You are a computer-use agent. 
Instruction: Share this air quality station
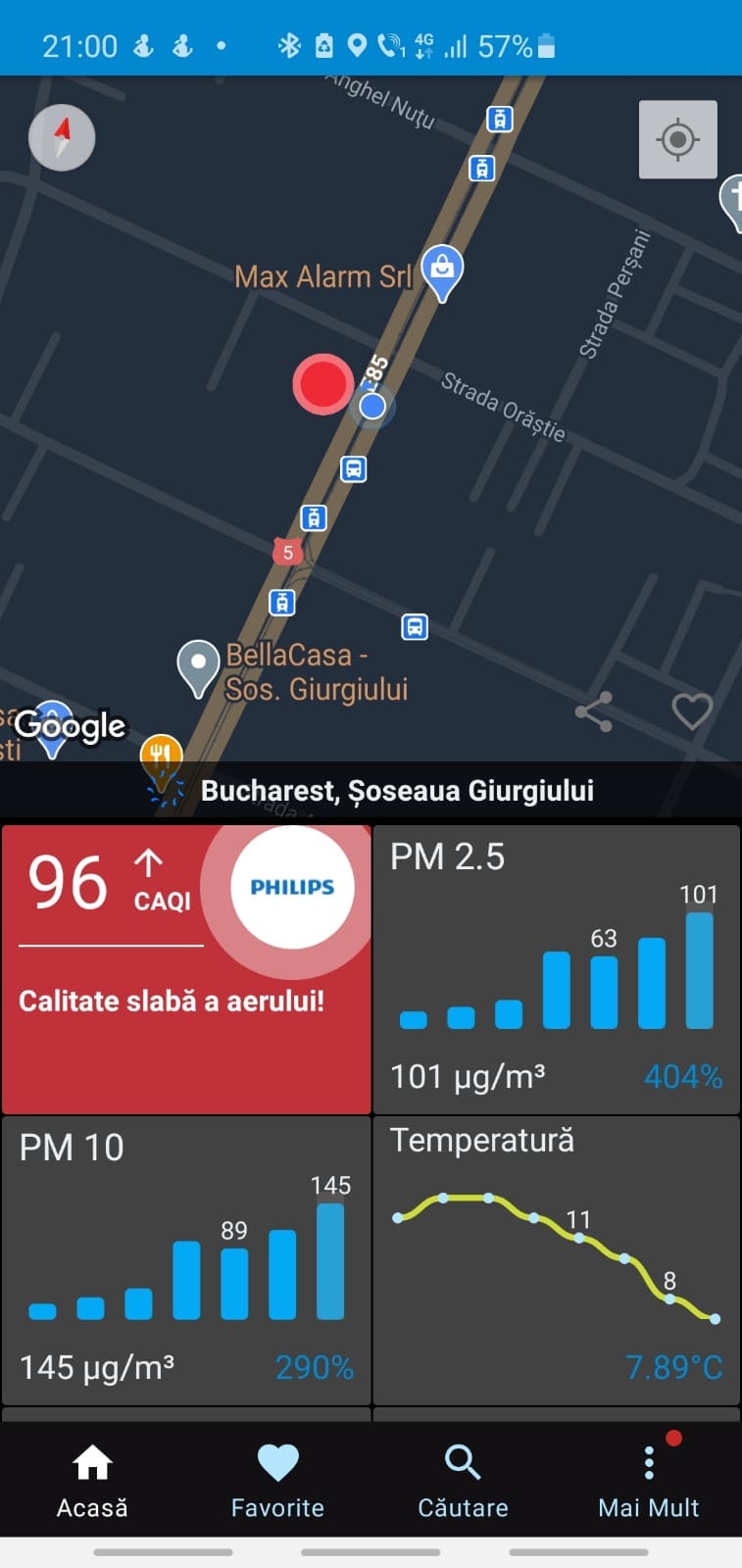pyautogui.click(x=594, y=711)
